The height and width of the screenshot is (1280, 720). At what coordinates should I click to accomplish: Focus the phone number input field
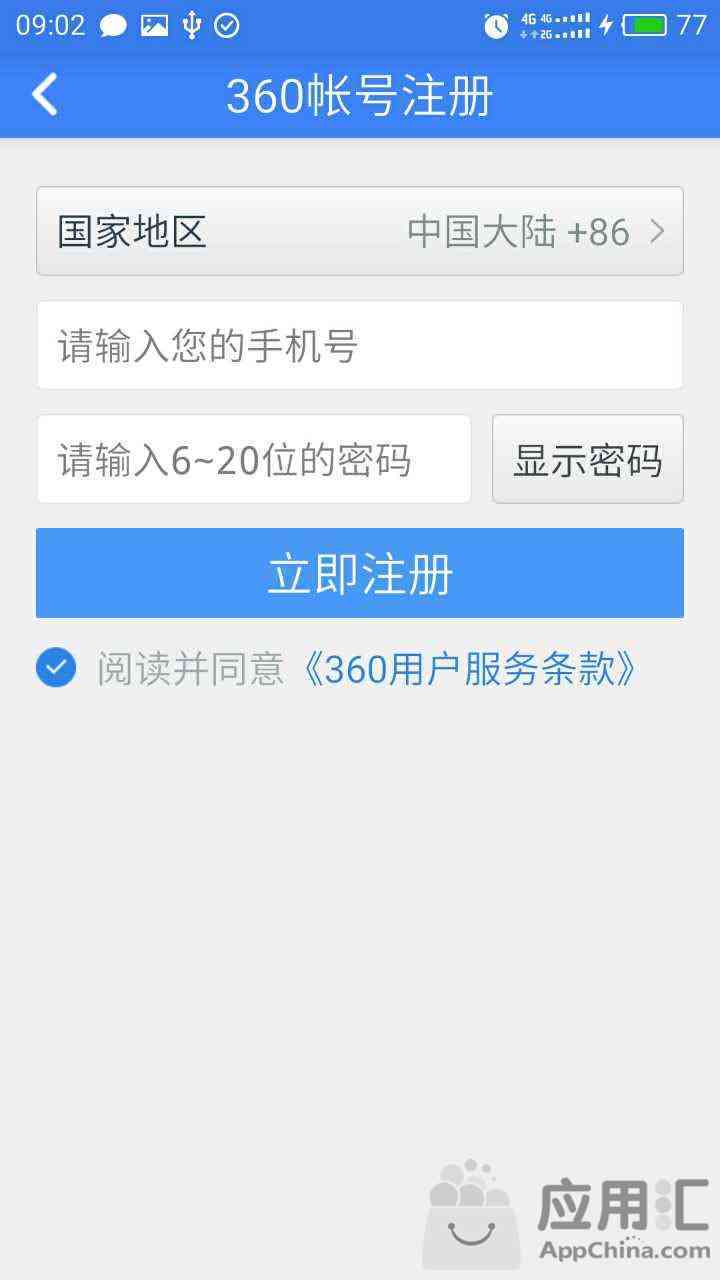pos(360,345)
